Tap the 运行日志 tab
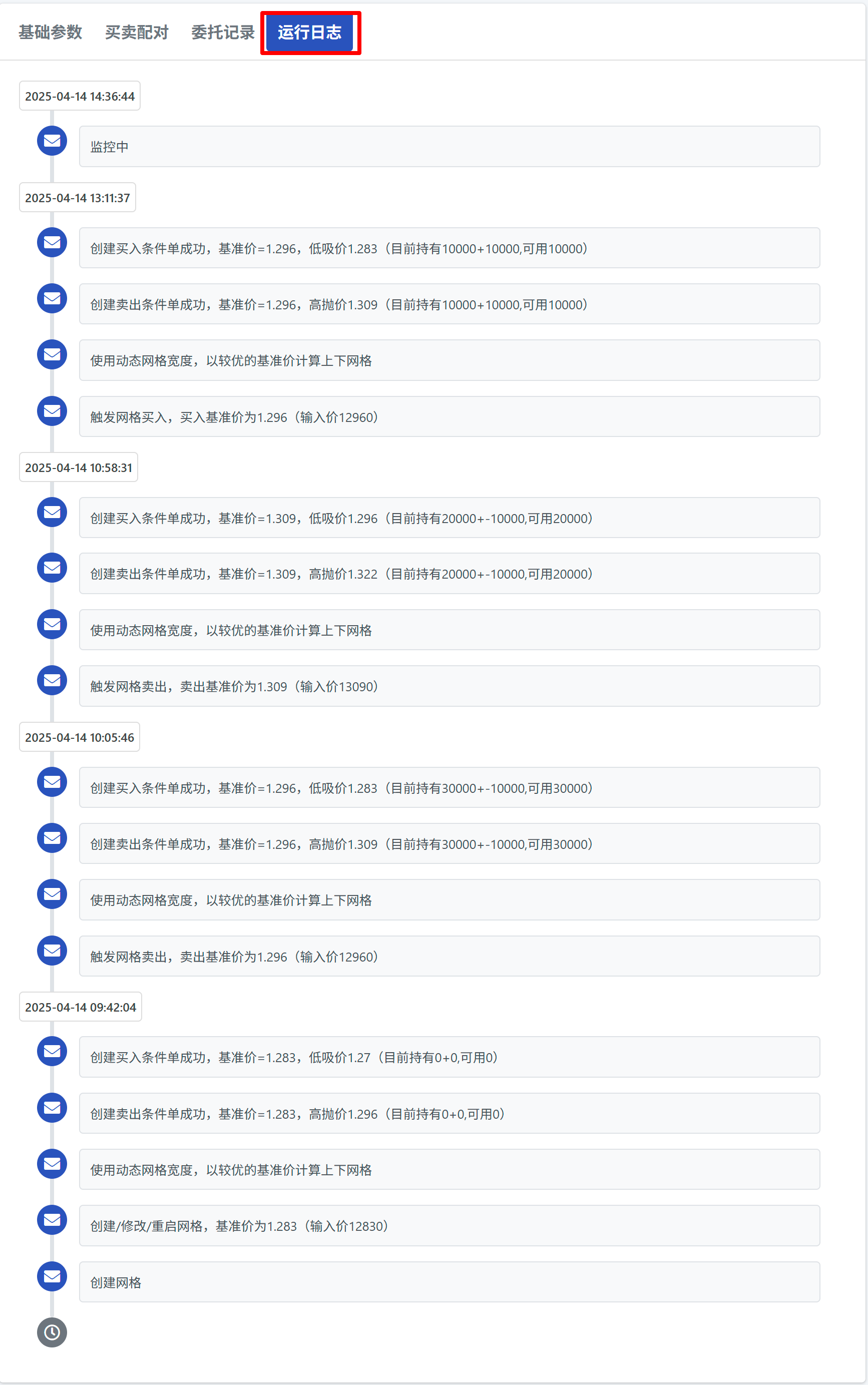 (309, 32)
